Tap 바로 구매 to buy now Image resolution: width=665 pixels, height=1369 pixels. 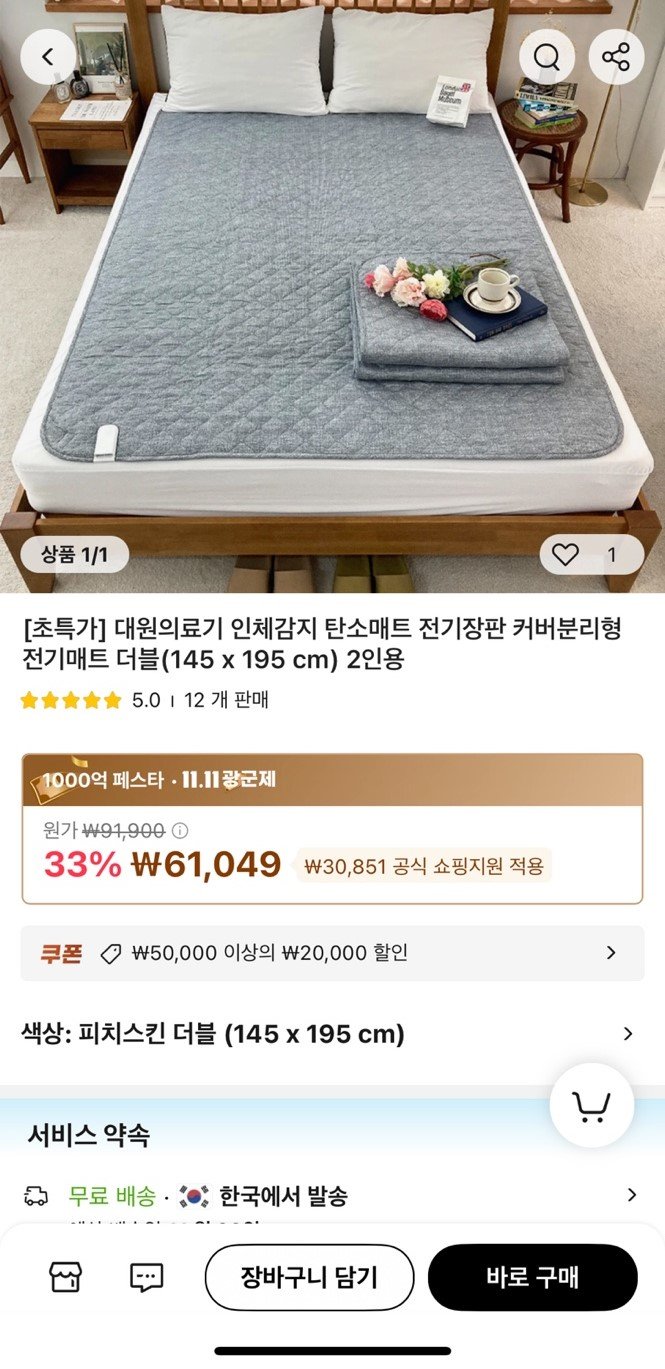(x=532, y=1277)
